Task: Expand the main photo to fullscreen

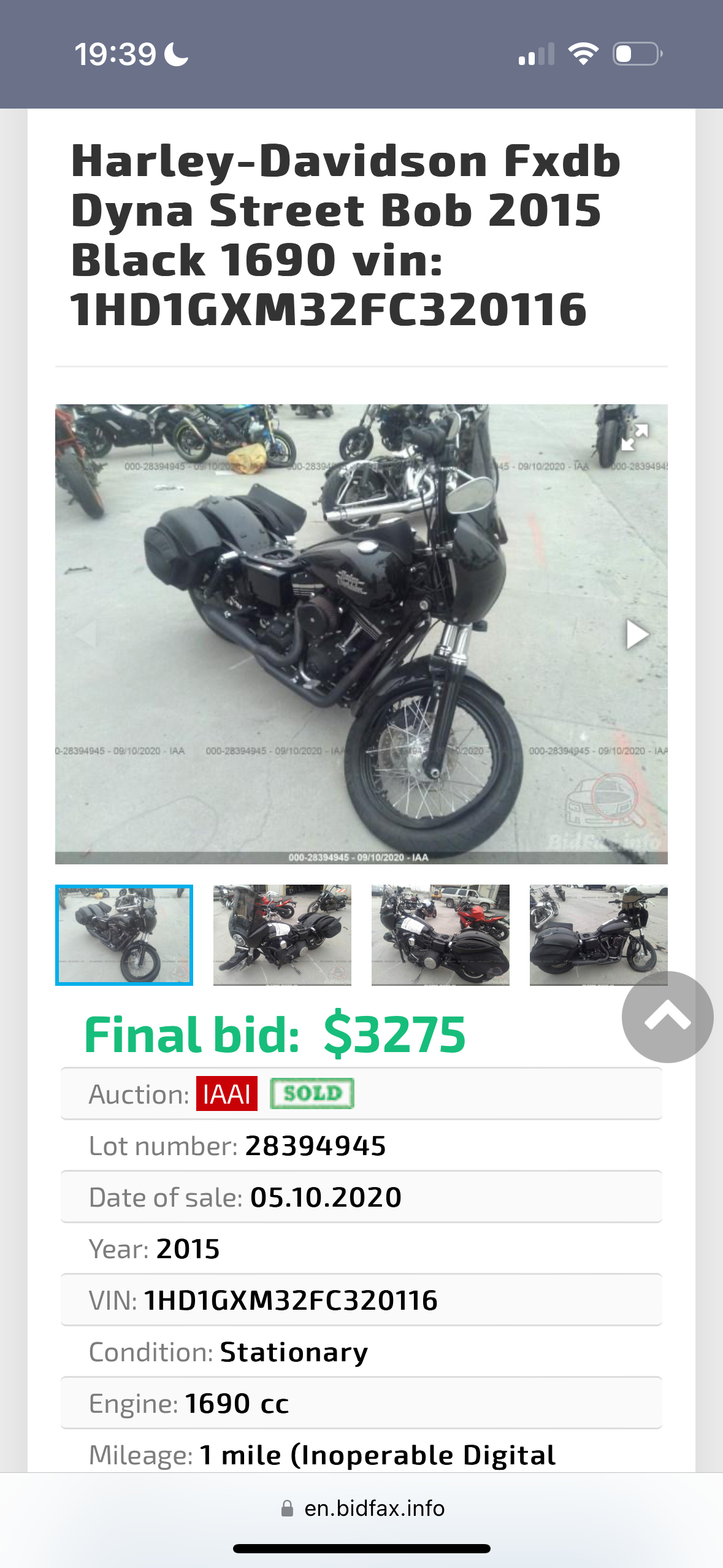Action: pos(635,436)
